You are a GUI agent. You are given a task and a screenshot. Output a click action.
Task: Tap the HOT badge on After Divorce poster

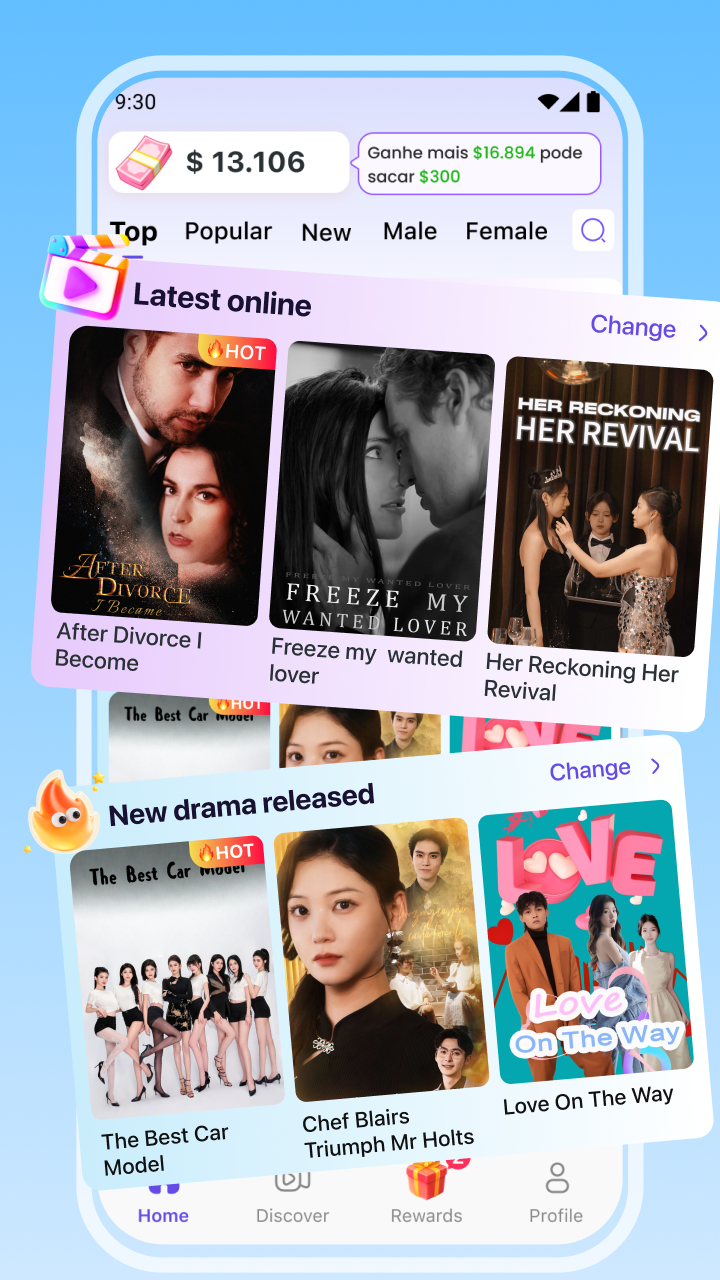(x=236, y=352)
